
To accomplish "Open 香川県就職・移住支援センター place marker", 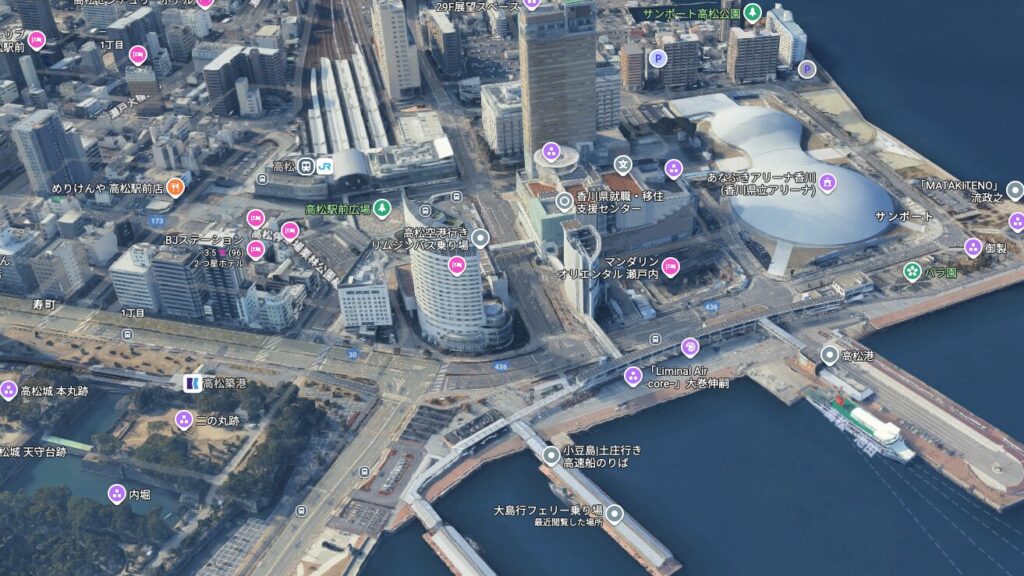I will 565,202.
